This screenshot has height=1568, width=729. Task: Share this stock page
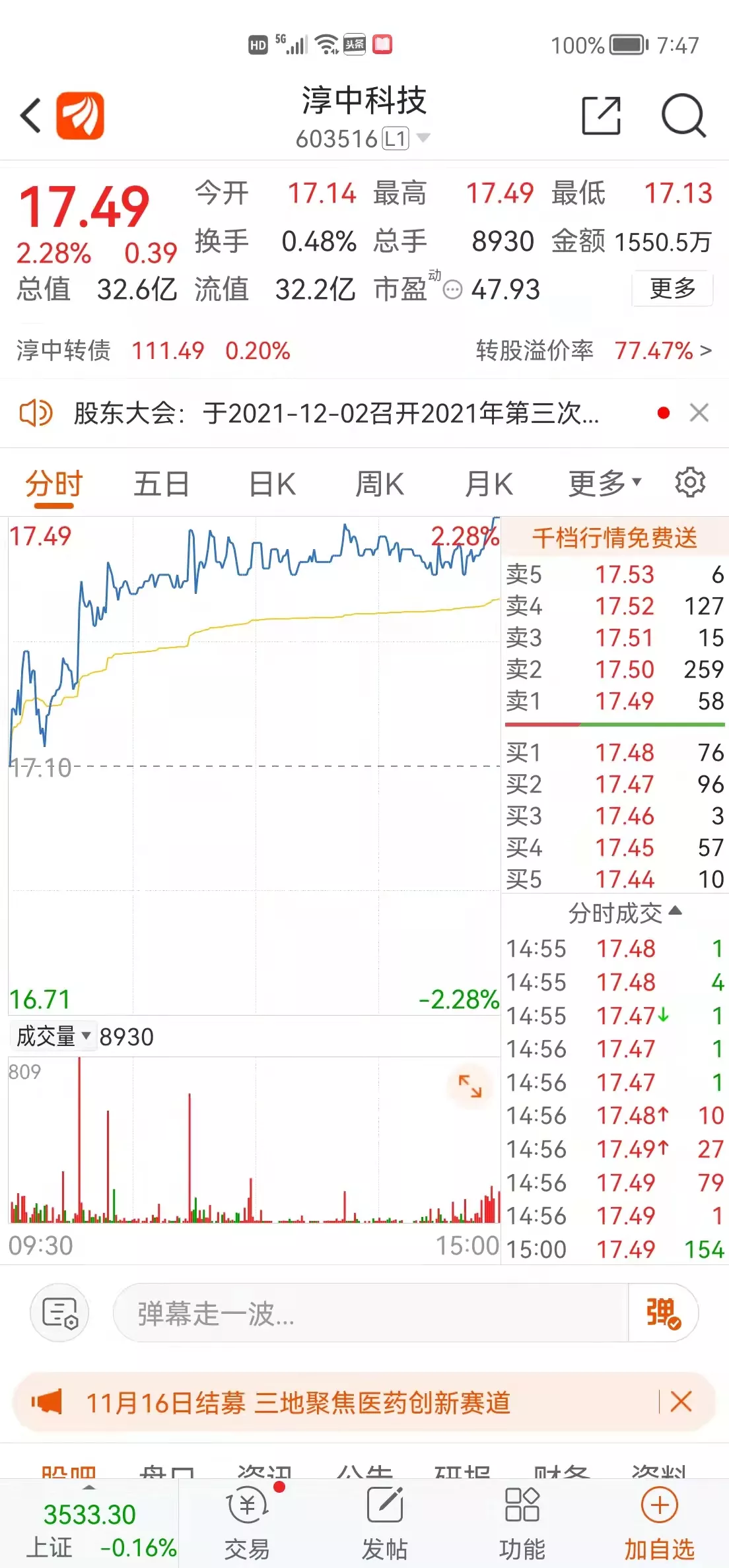[601, 116]
